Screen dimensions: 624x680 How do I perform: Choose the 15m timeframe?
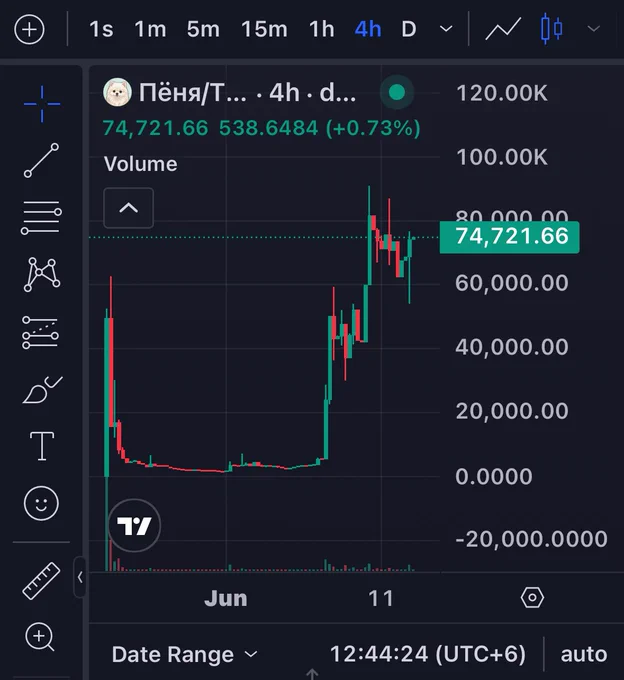(264, 29)
